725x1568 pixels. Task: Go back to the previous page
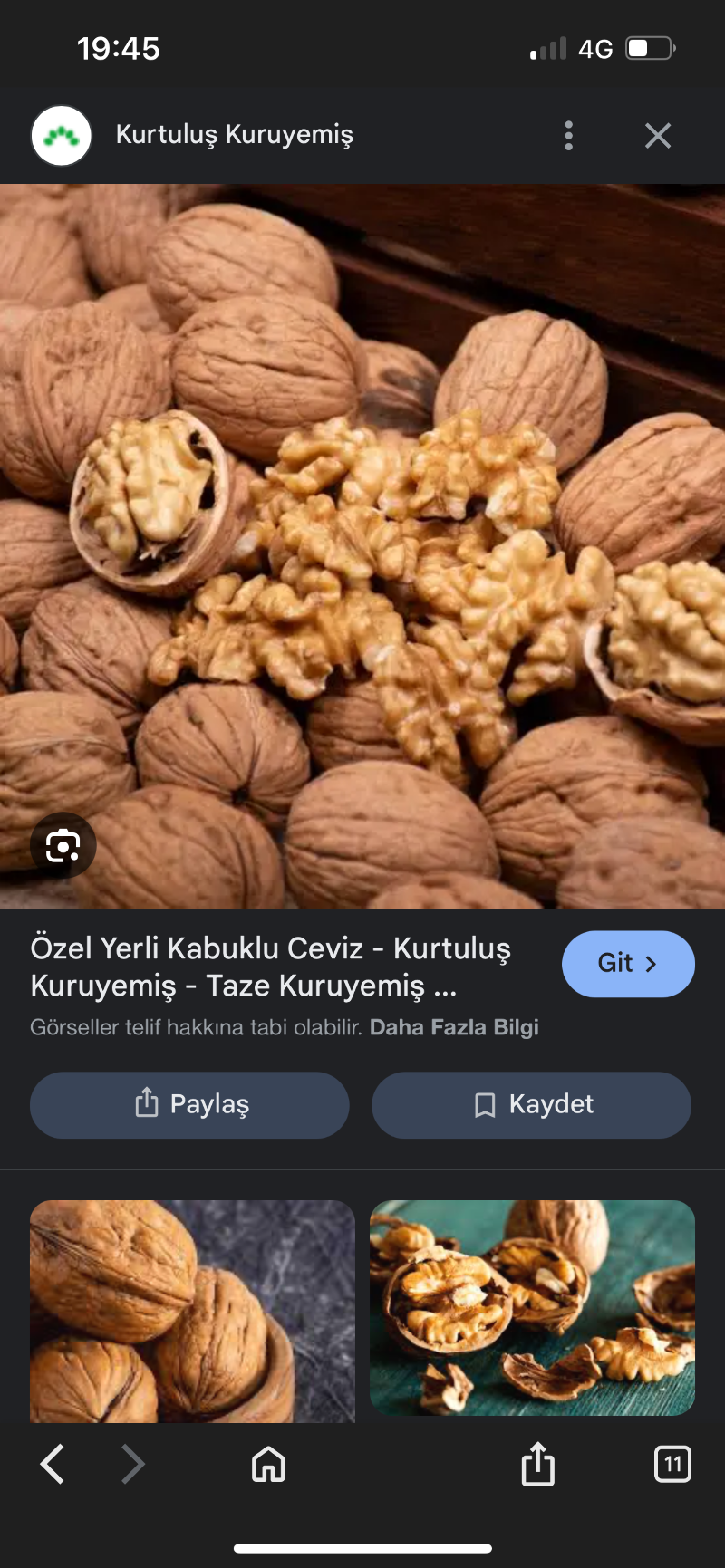pos(53,1464)
